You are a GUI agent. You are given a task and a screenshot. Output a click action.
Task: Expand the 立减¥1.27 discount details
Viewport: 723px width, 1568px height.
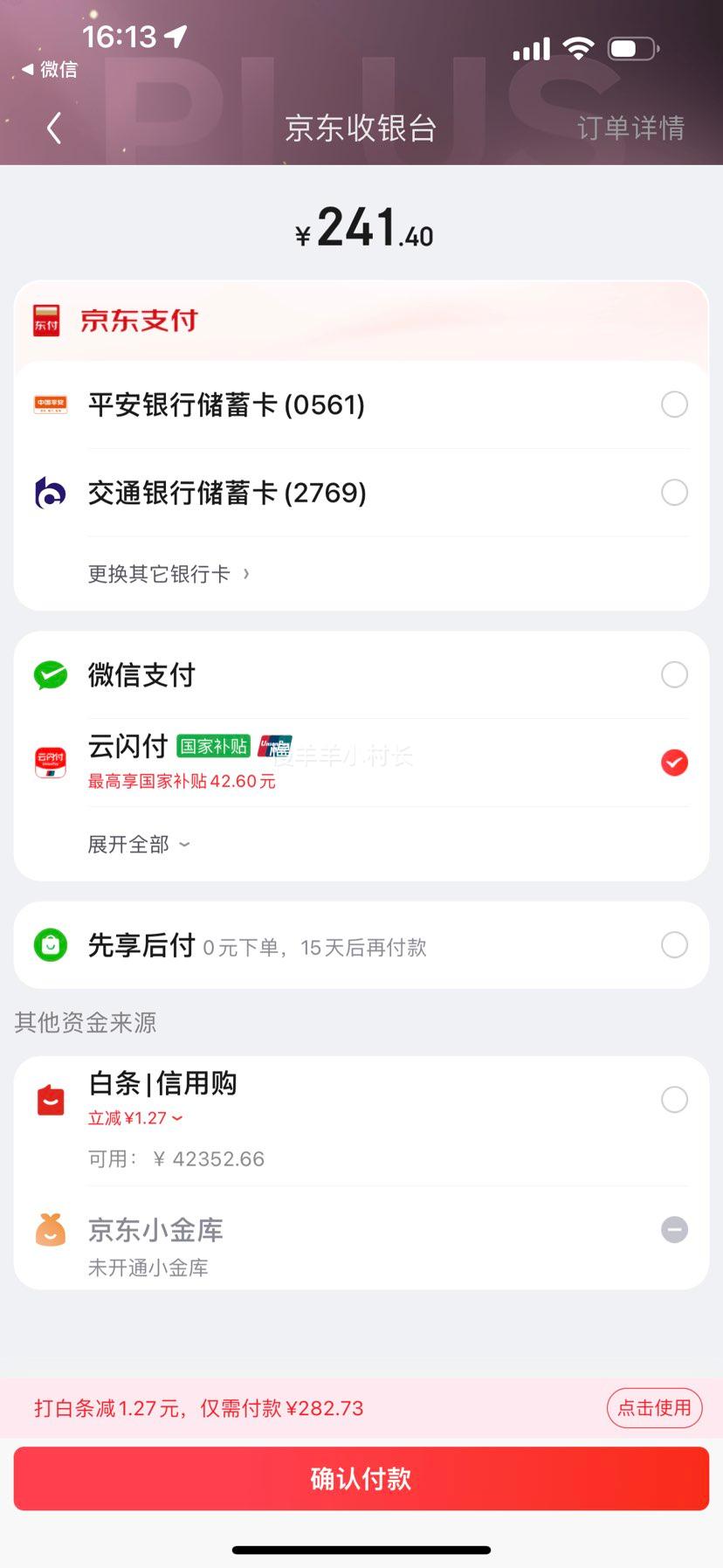tap(135, 1118)
